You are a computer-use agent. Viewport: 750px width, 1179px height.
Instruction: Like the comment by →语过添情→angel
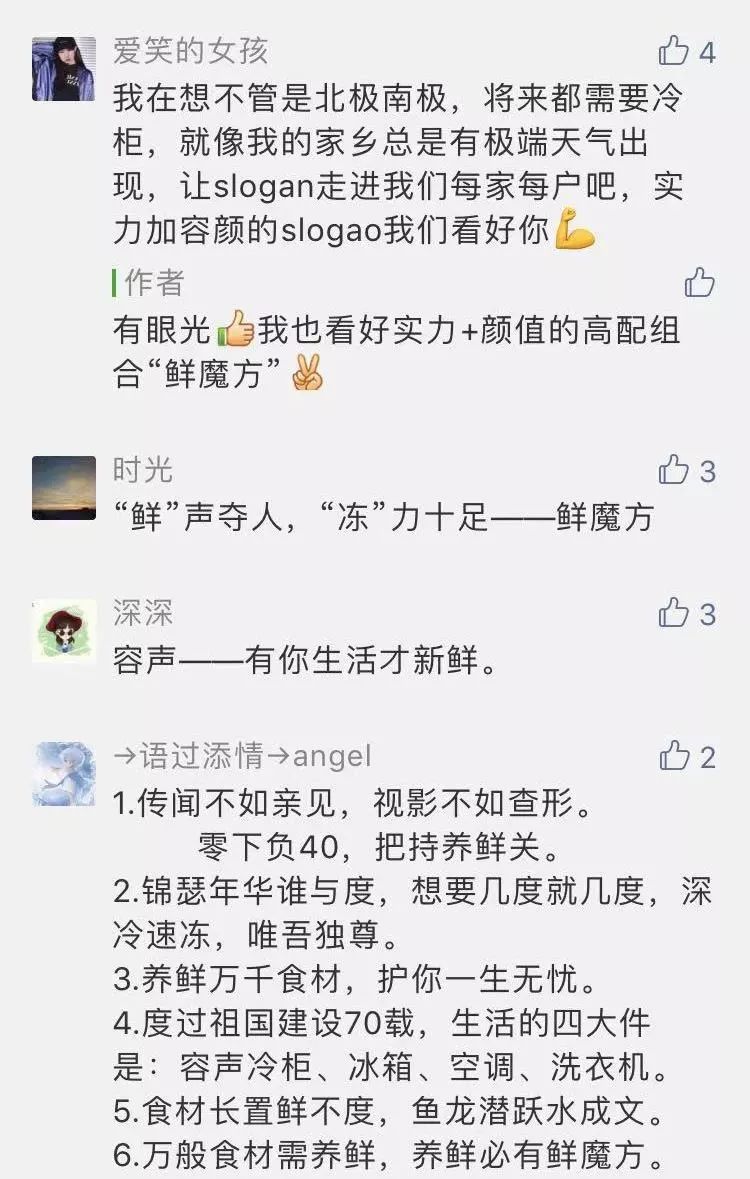pyautogui.click(x=674, y=756)
